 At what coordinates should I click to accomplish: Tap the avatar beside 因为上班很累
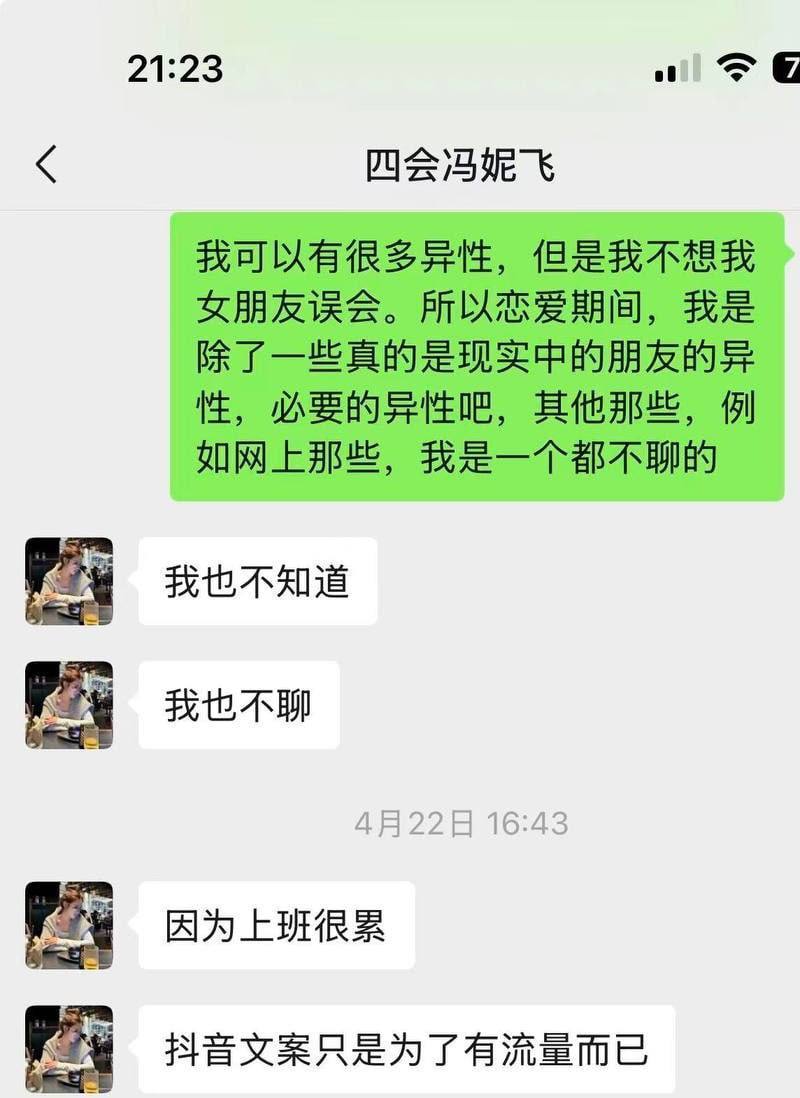pyautogui.click(x=69, y=926)
